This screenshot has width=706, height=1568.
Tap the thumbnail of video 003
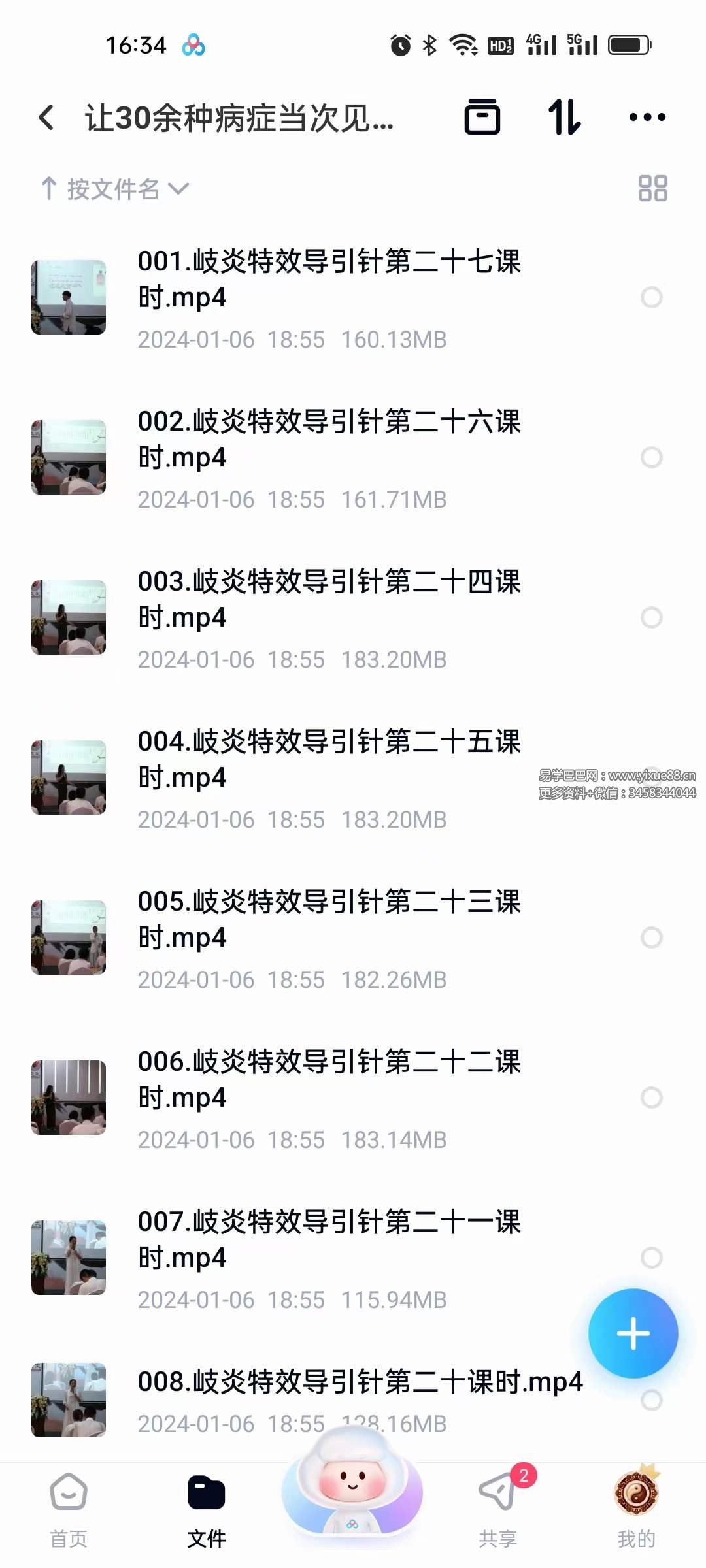68,617
